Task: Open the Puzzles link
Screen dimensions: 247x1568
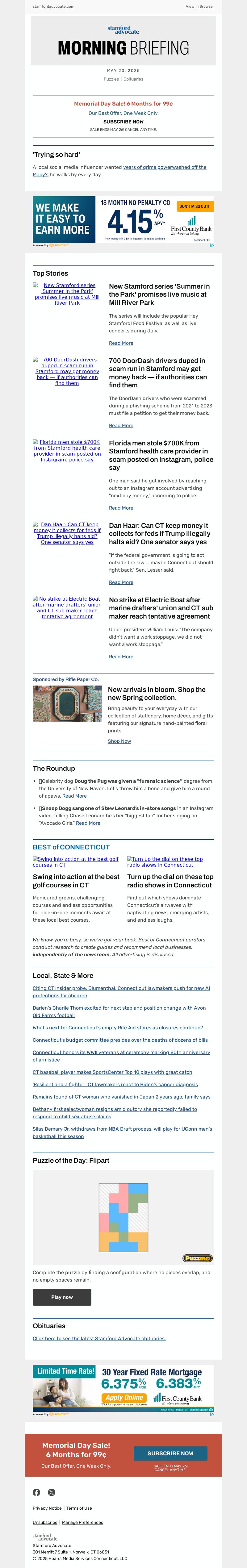Action: 111,79
